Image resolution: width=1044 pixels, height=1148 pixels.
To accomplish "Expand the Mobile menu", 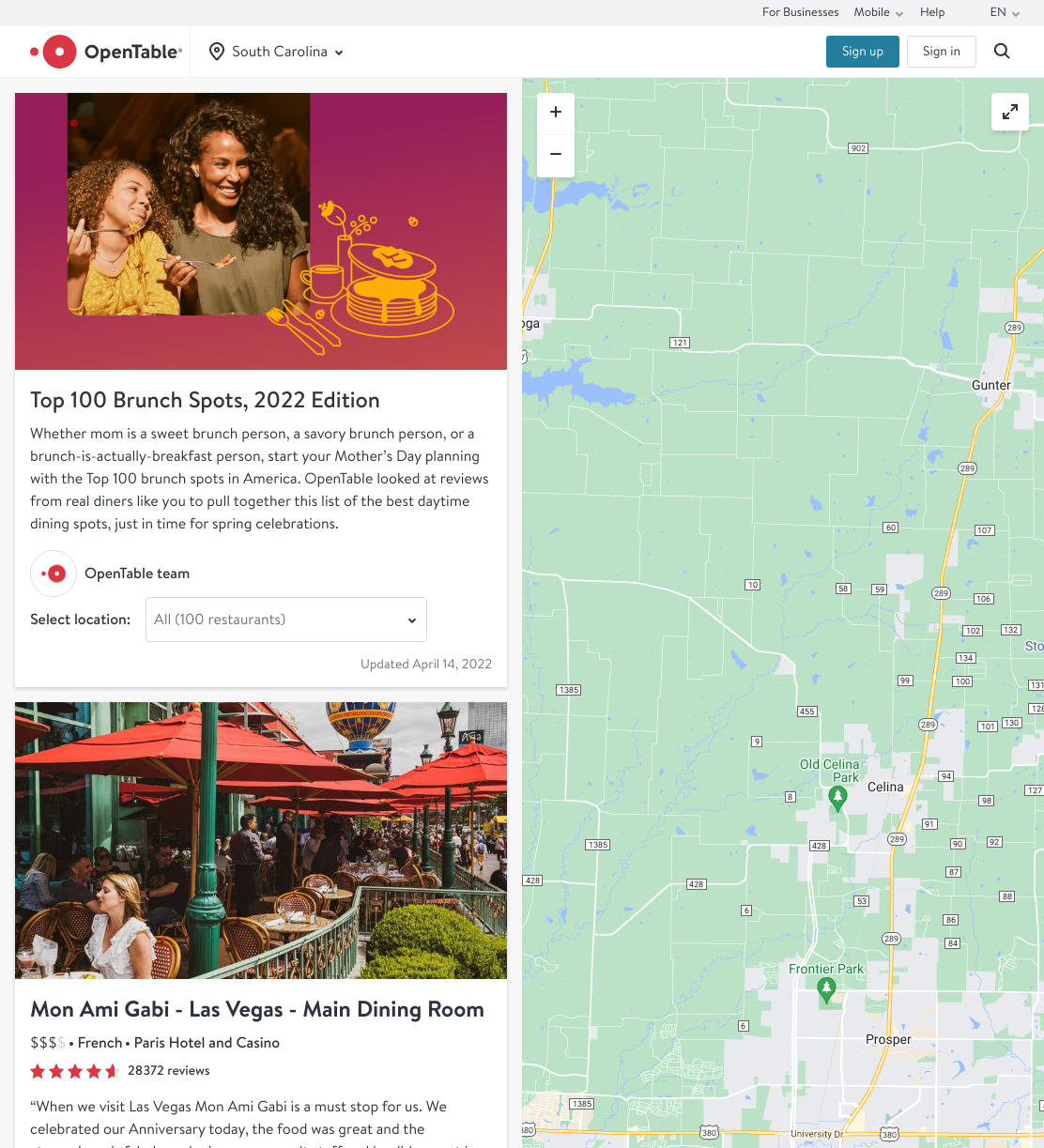I will [878, 12].
